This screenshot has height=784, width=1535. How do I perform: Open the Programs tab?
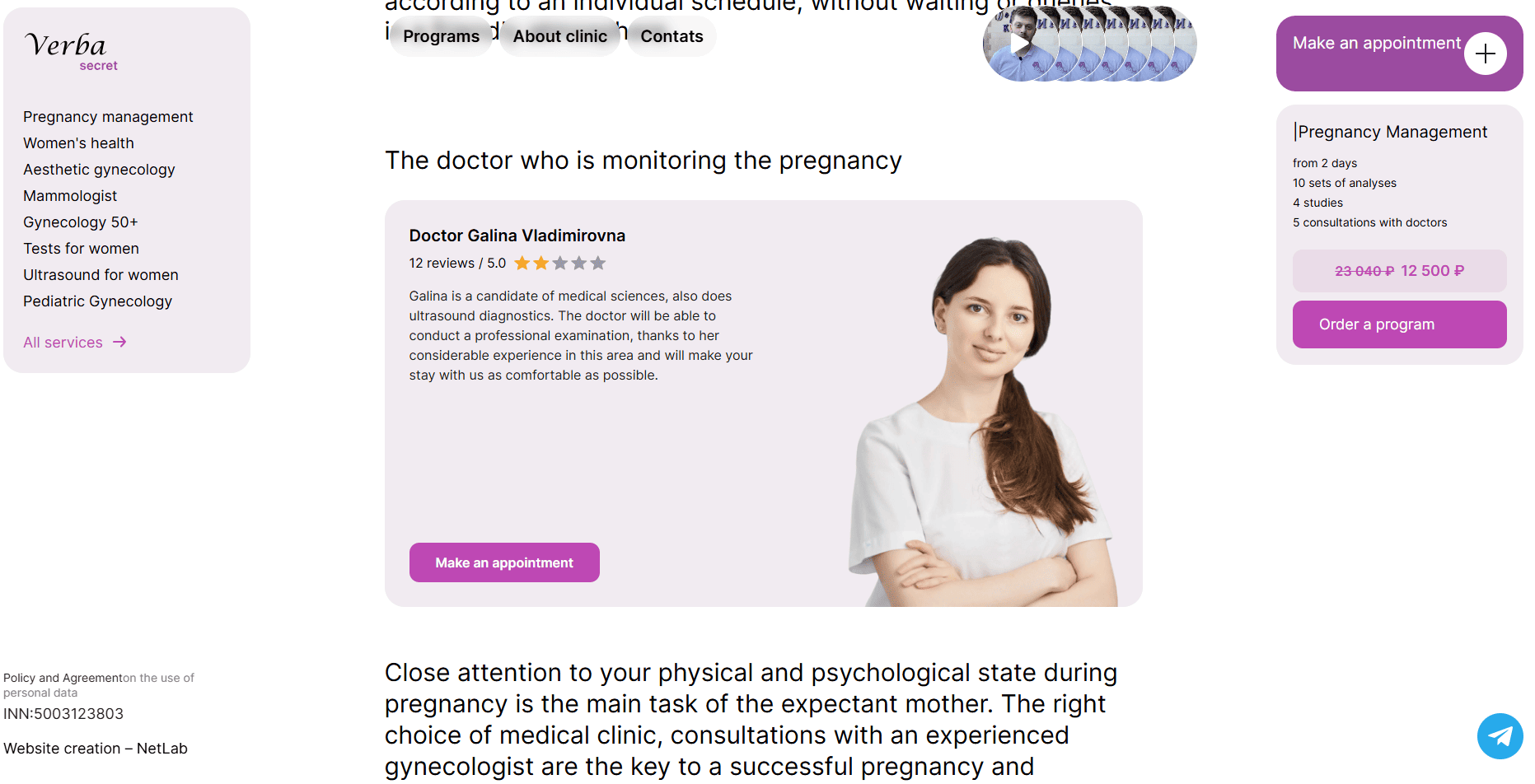[x=441, y=36]
